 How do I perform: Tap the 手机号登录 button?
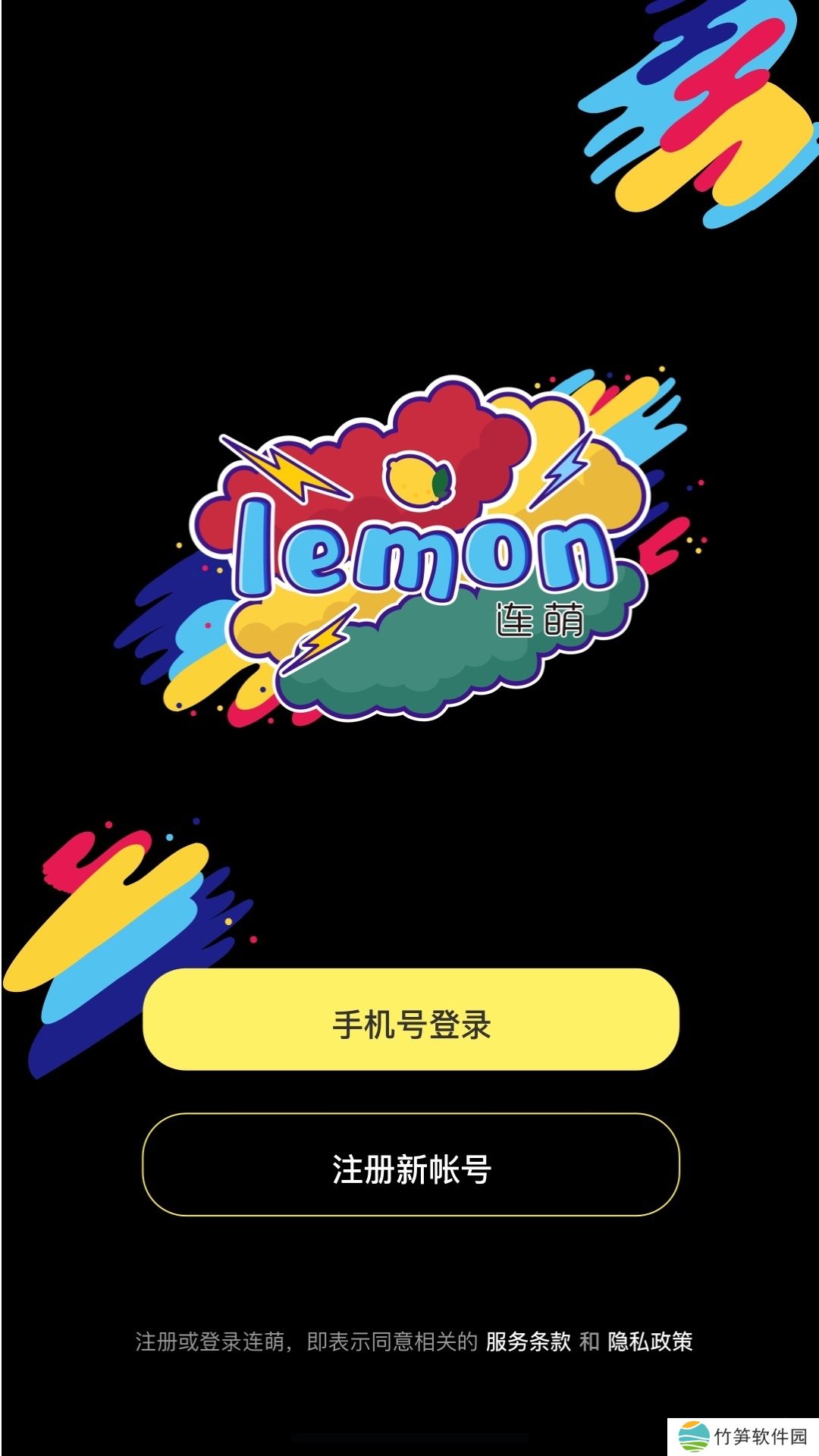point(410,1020)
